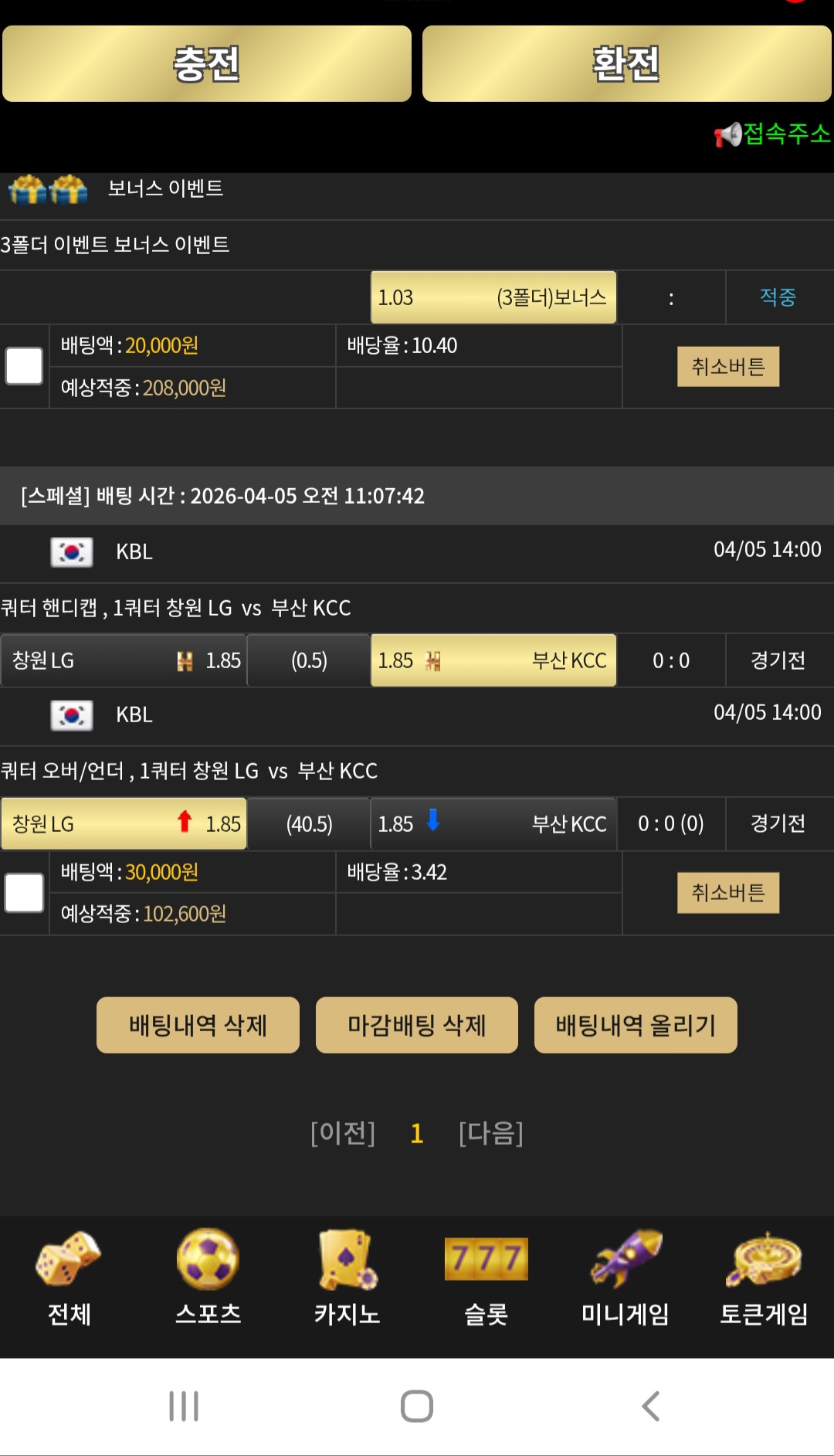The height and width of the screenshot is (1456, 834).
Task: Check the box for the 30,000원 bet
Action: coord(24,893)
